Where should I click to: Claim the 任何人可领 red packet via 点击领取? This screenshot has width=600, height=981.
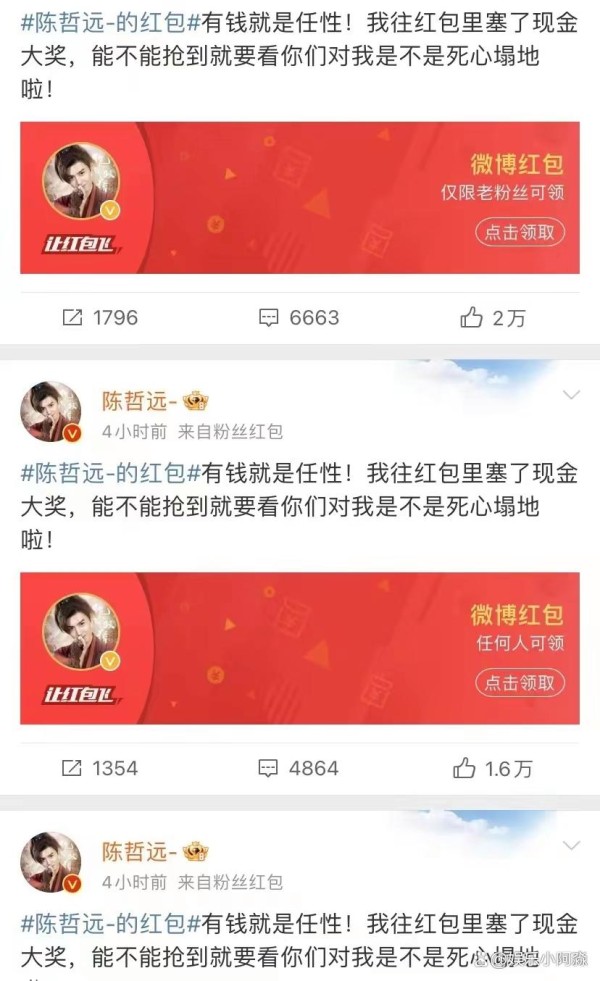point(519,683)
